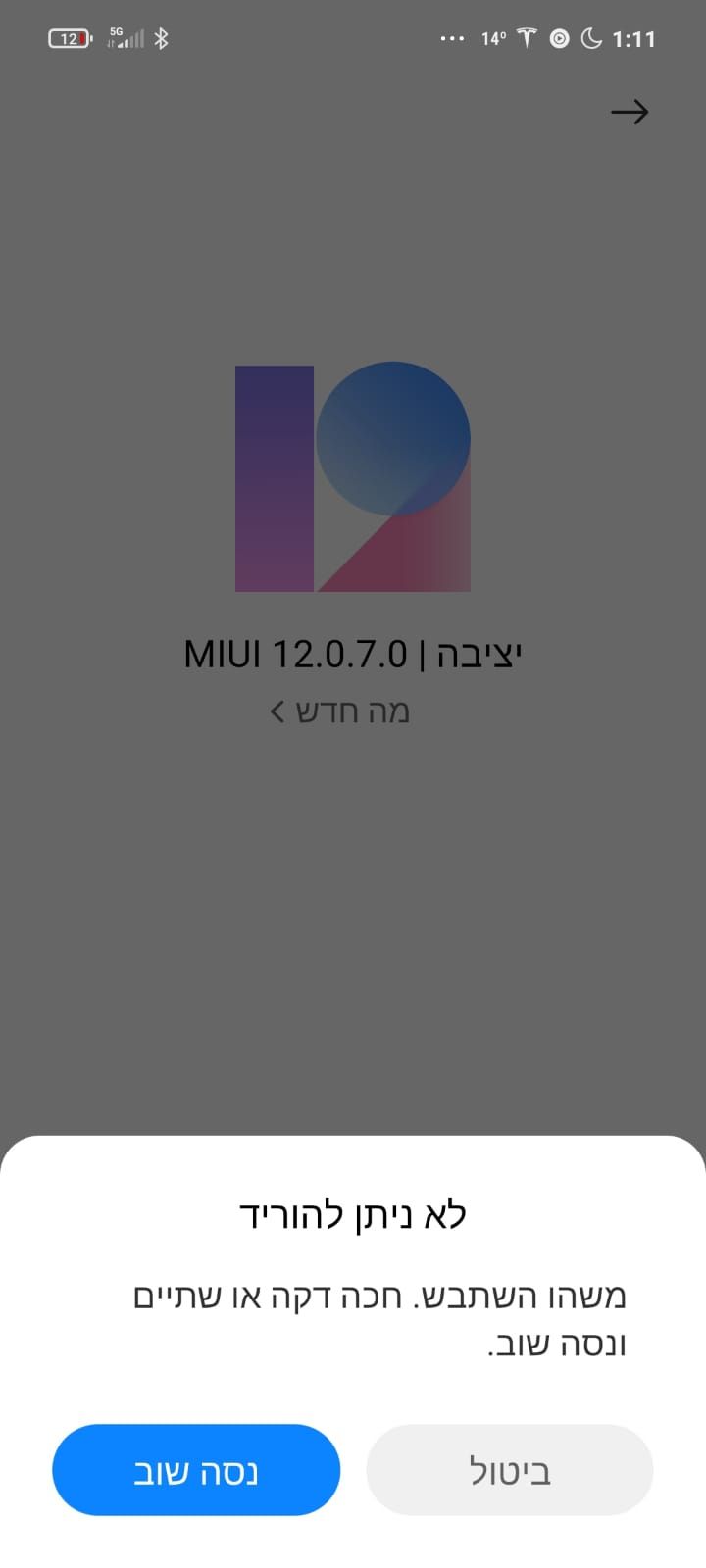The width and height of the screenshot is (706, 1568).
Task: Go back using the top arrow
Action: point(630,112)
